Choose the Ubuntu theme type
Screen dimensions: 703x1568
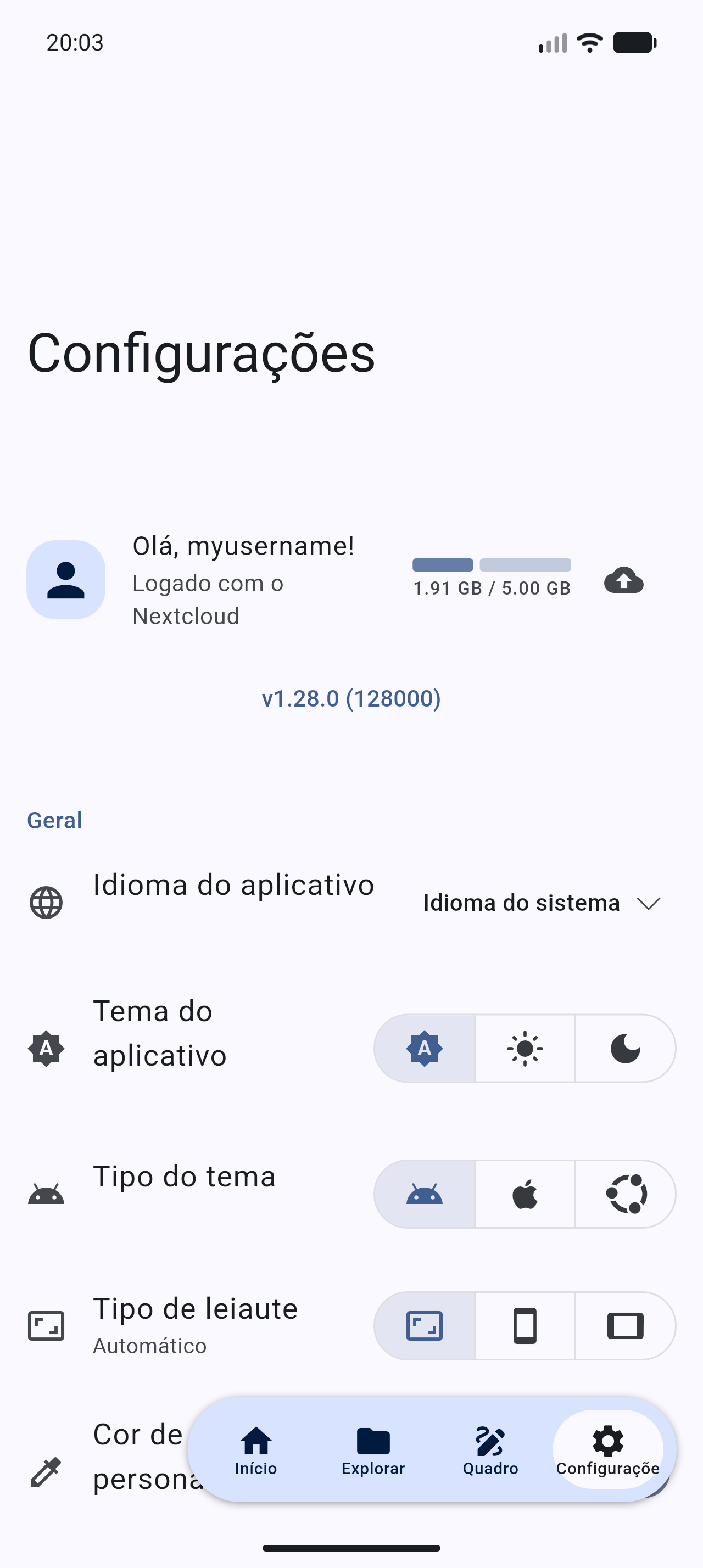tap(625, 1194)
